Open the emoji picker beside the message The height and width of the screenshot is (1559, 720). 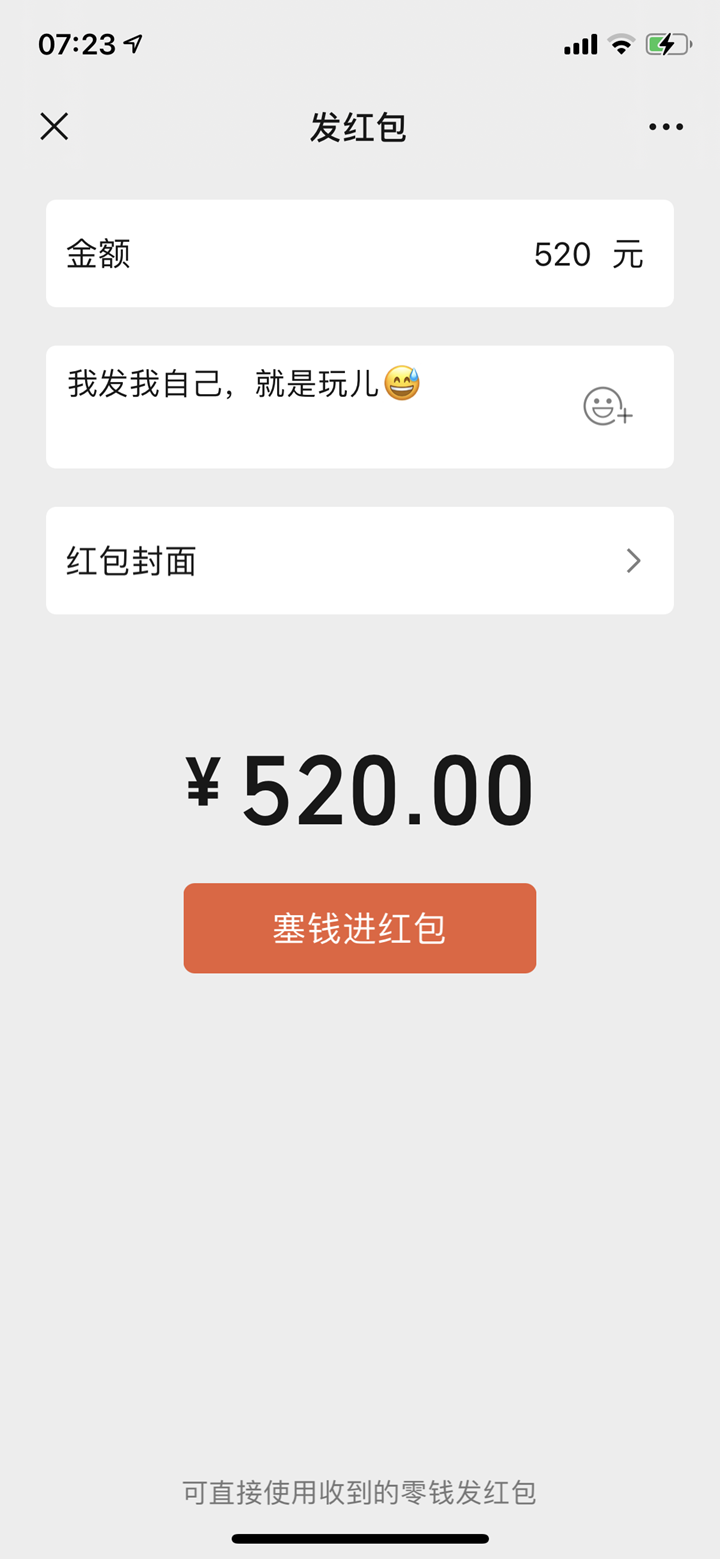(x=606, y=406)
